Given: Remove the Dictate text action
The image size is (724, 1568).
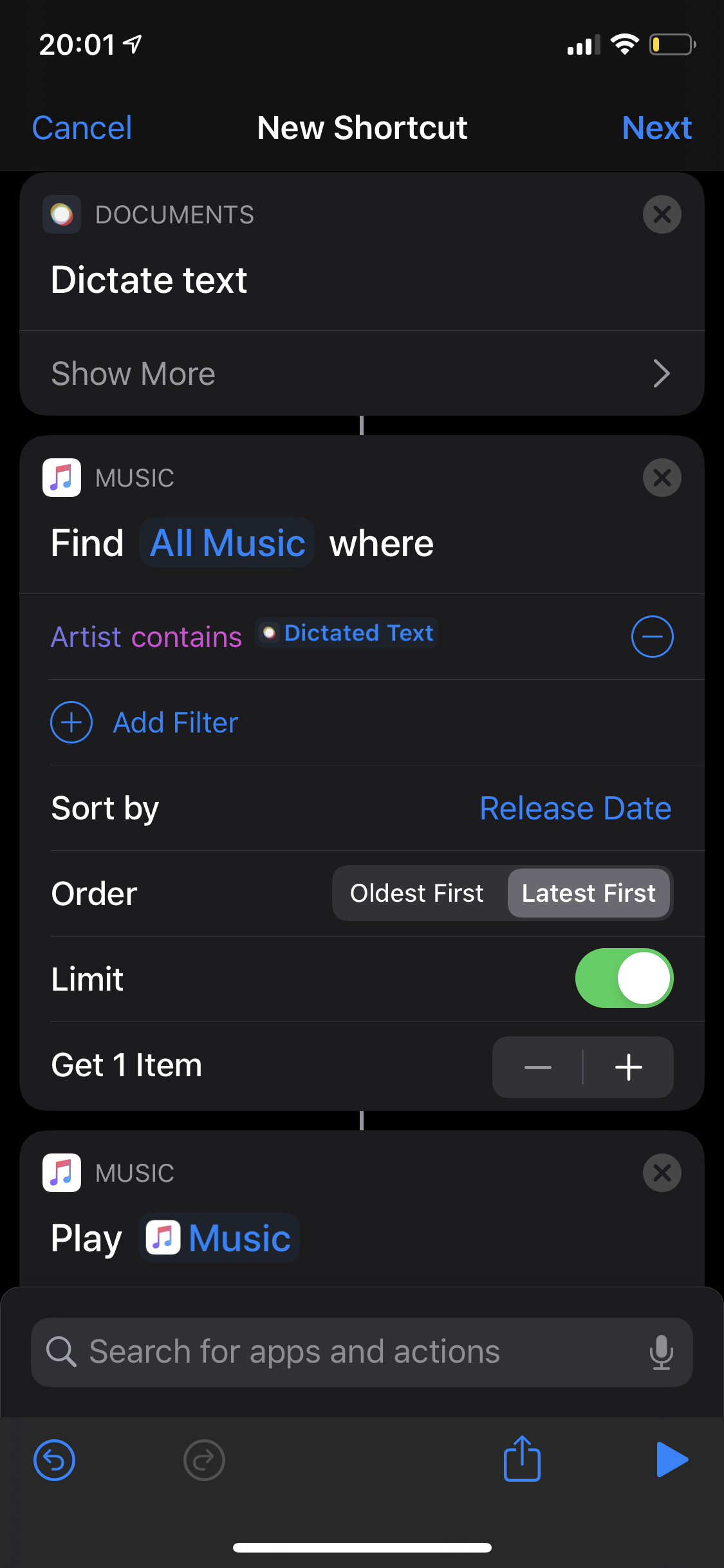Looking at the screenshot, I should coord(662,214).
